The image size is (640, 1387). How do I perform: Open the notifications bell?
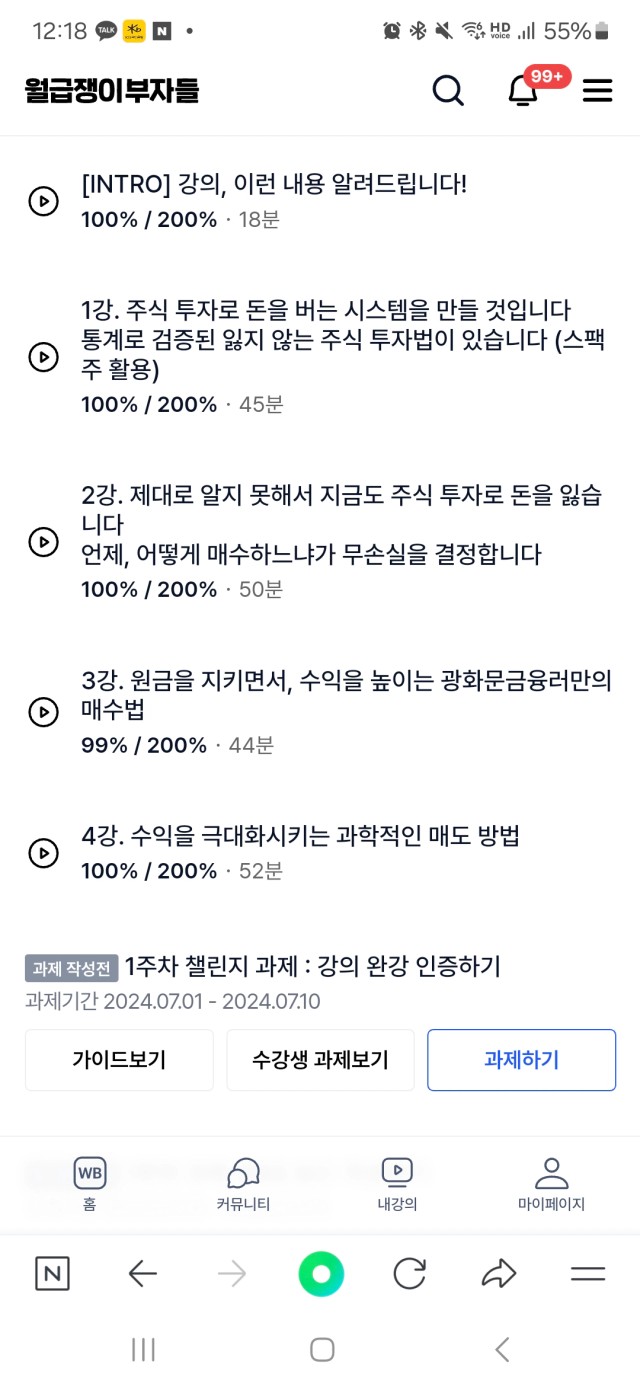523,91
